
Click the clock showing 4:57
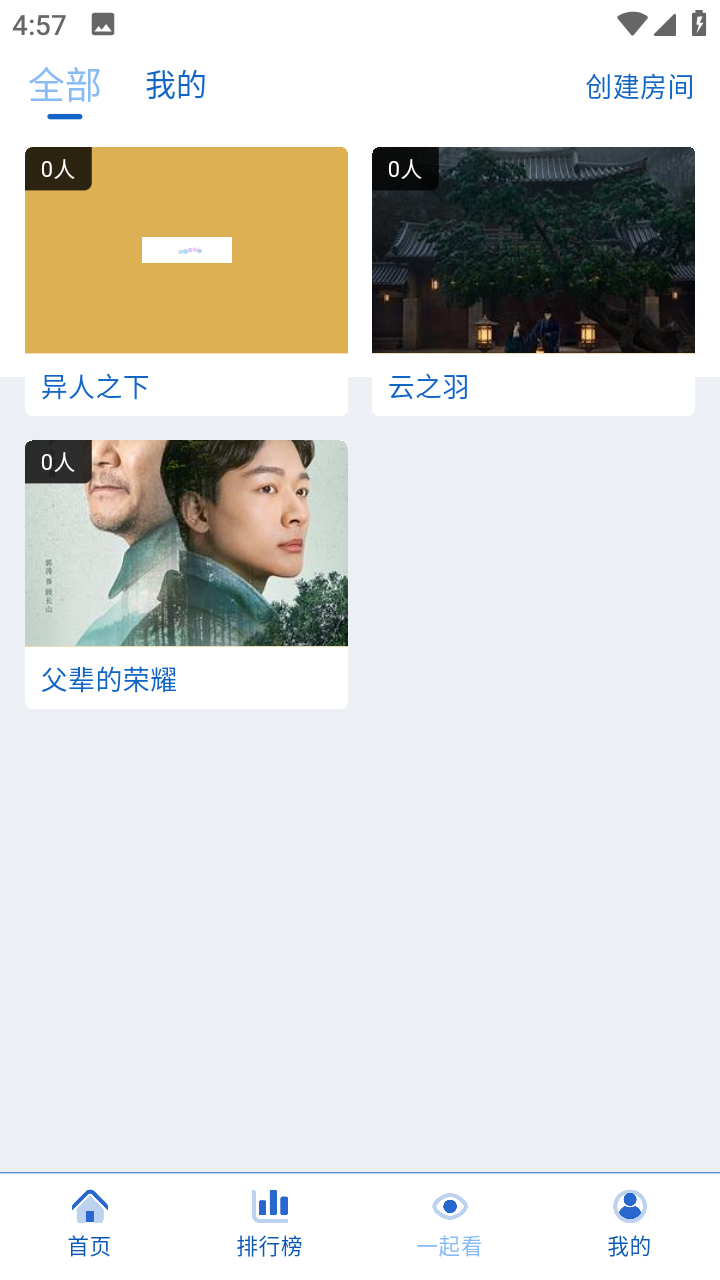[38, 25]
